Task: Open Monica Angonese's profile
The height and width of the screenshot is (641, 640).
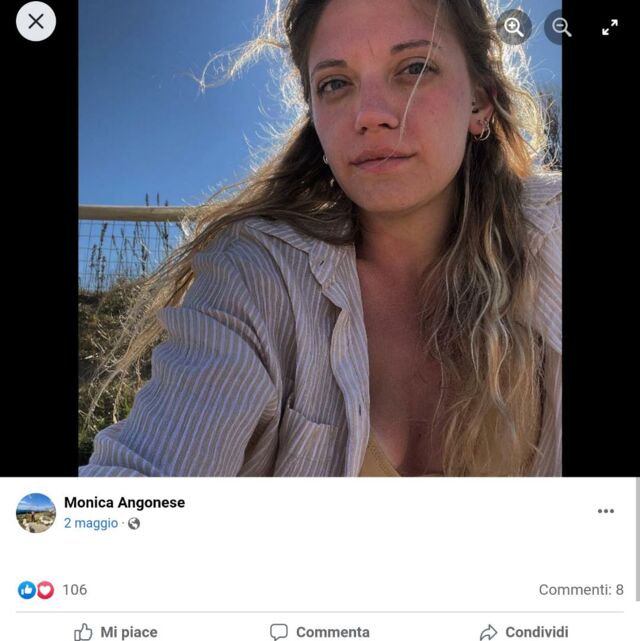Action: 124,503
